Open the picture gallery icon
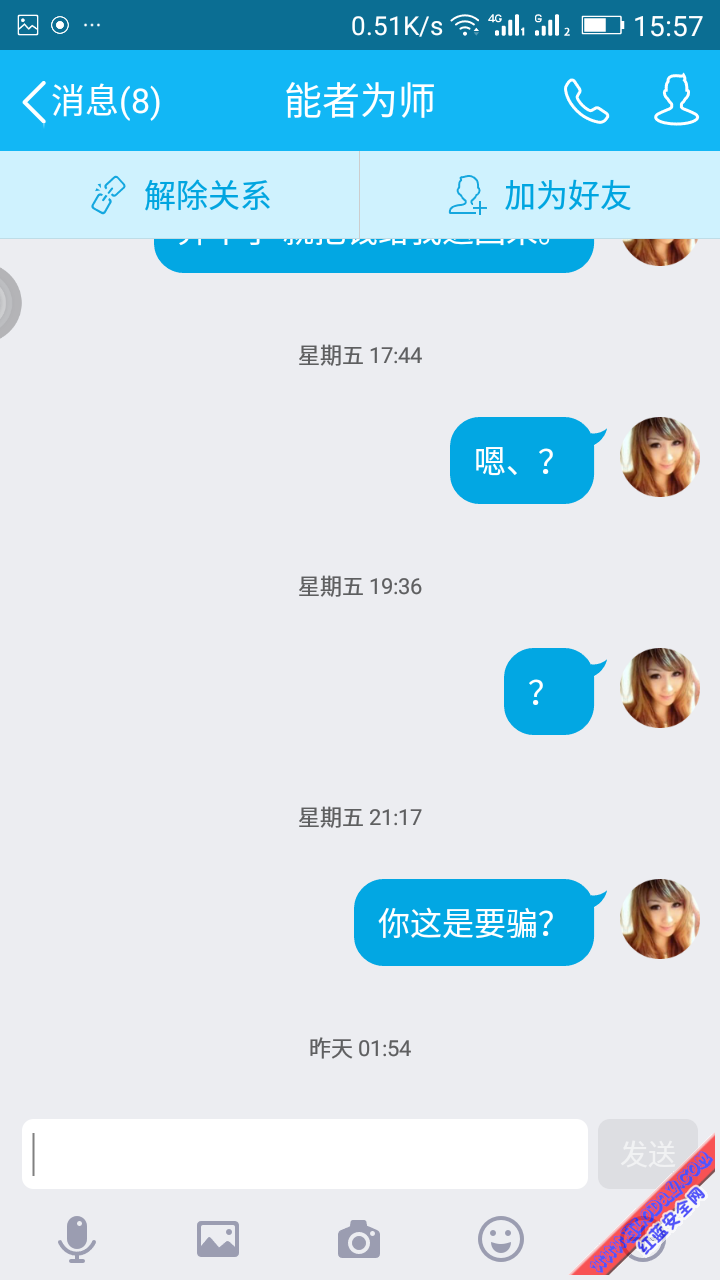Screen dimensions: 720x1280 (218, 1239)
